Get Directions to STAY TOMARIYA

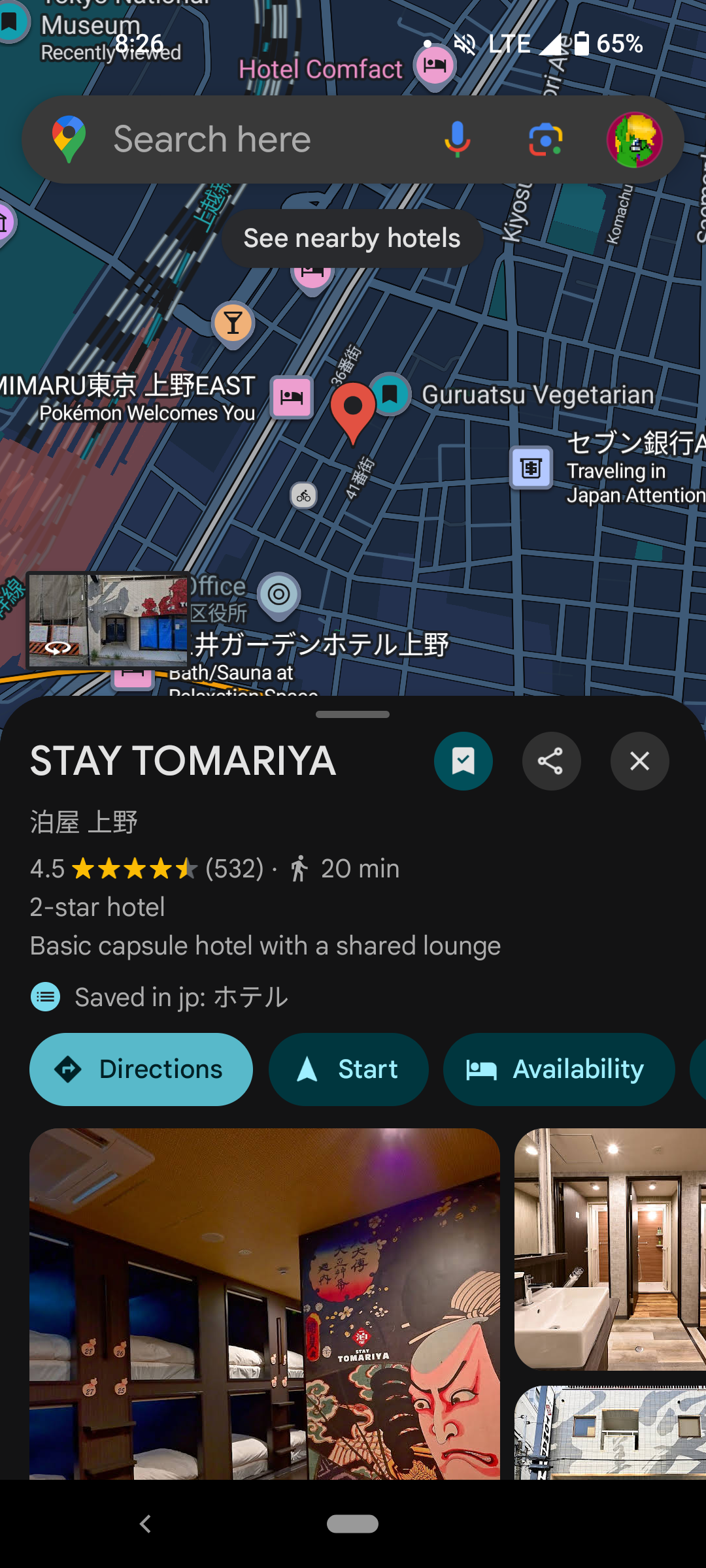click(x=141, y=1070)
